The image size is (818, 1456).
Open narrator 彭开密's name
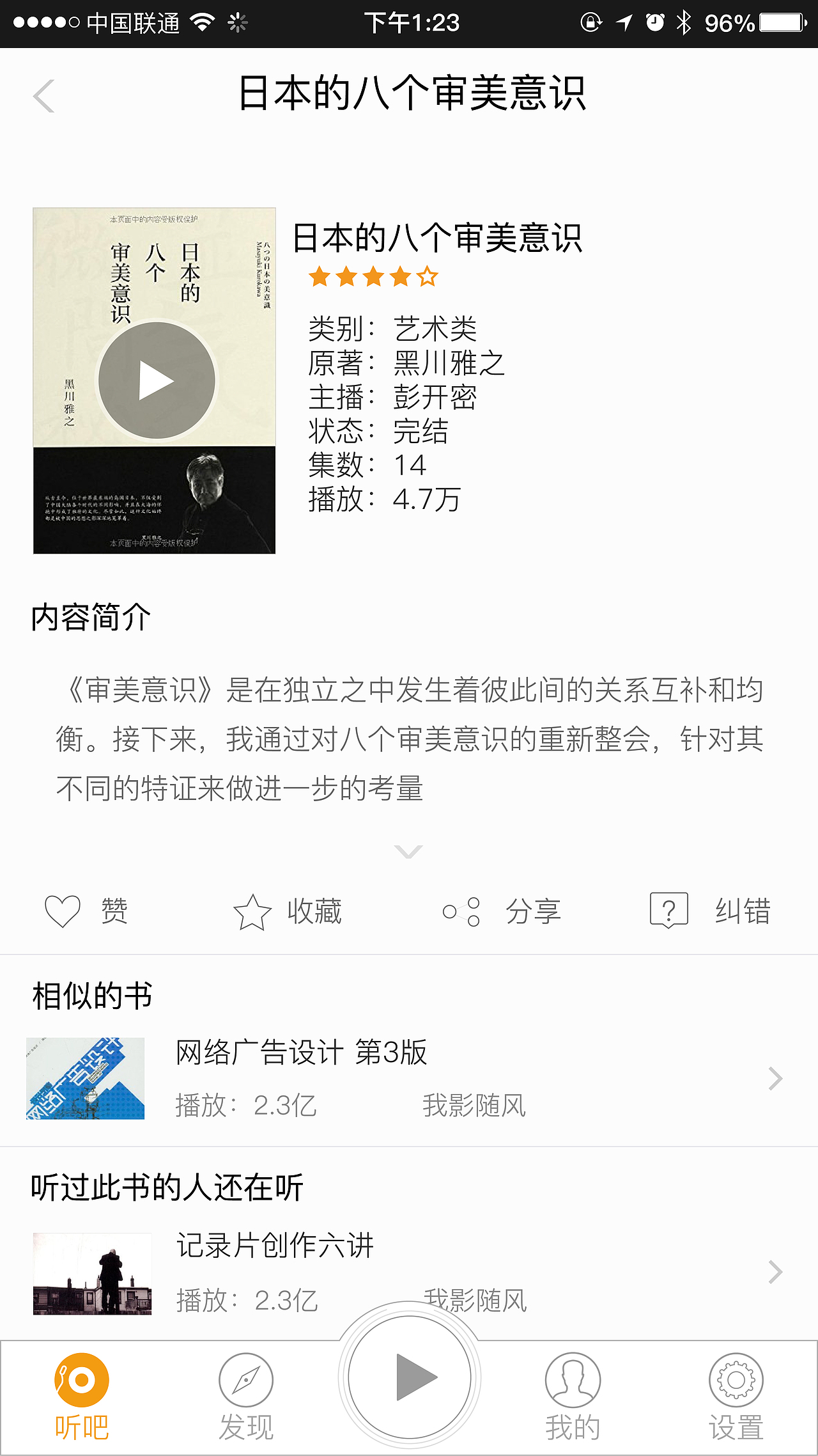tap(435, 398)
